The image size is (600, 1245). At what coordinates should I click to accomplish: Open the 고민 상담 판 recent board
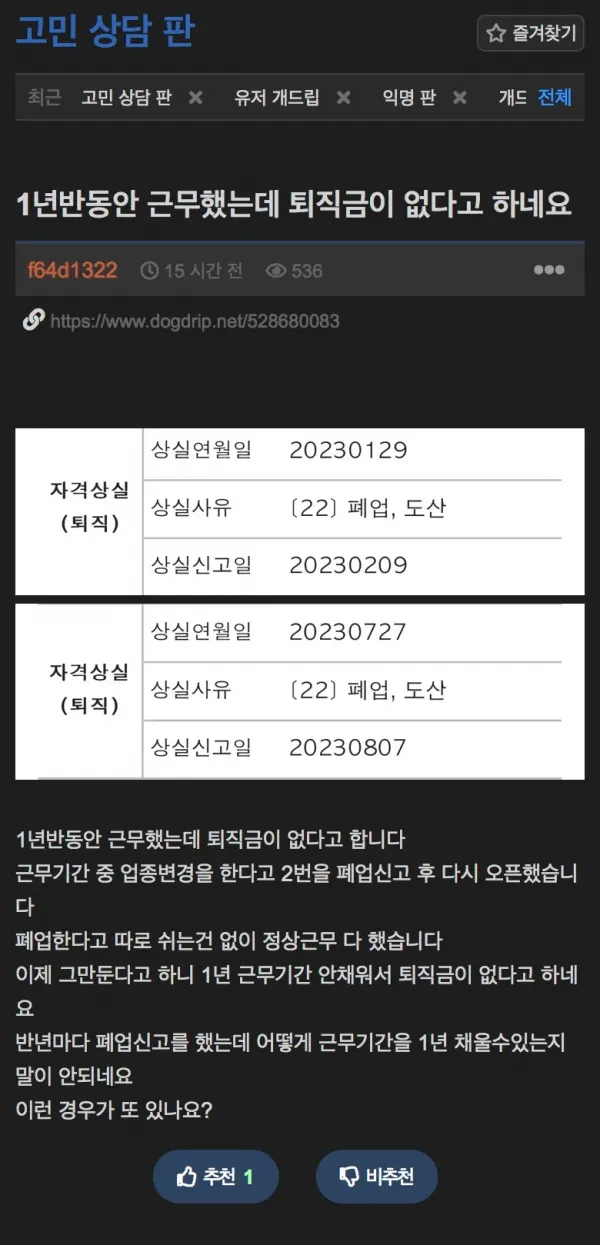pyautogui.click(x=126, y=97)
